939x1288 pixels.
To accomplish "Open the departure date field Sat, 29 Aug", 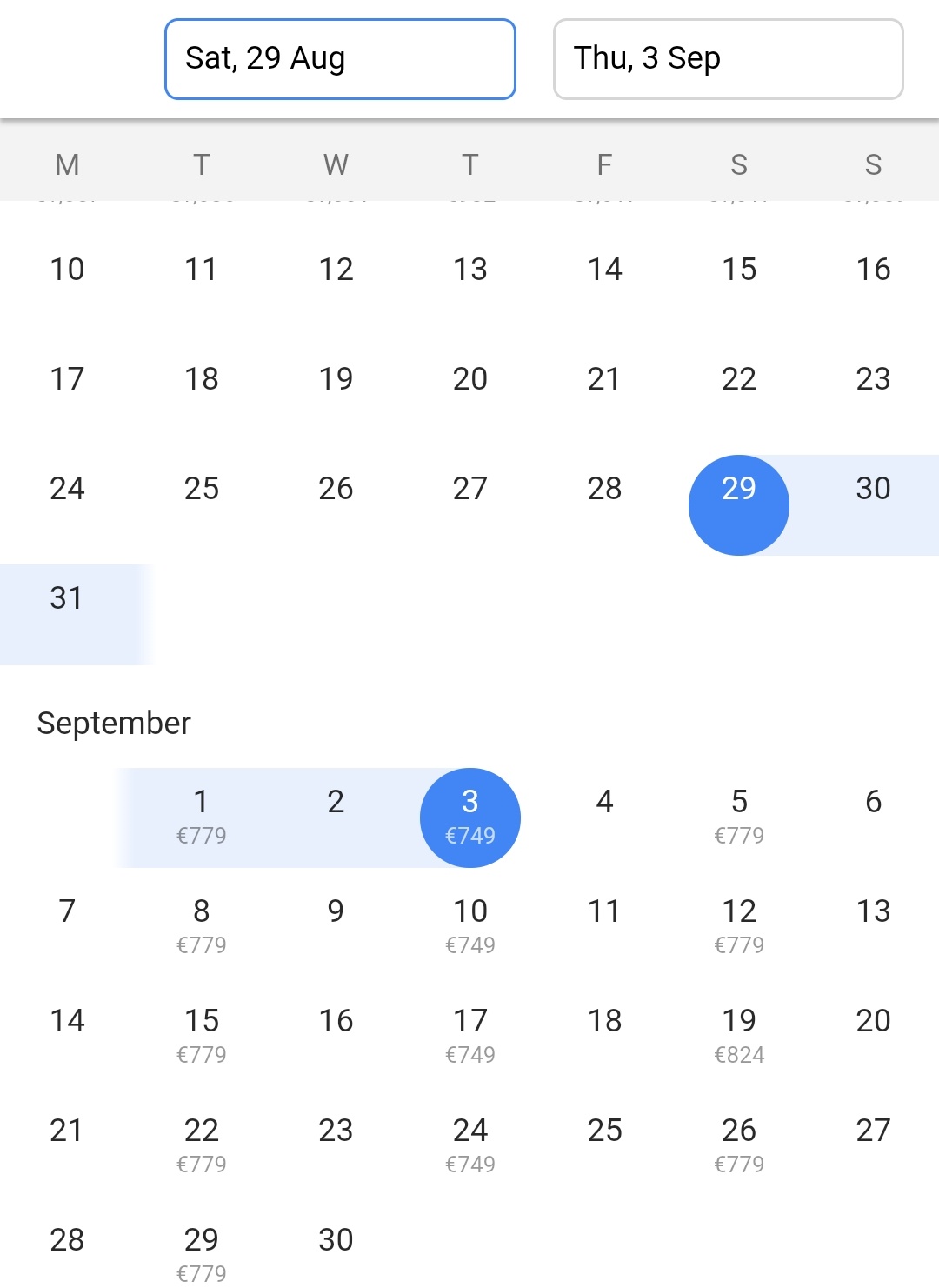I will point(340,59).
